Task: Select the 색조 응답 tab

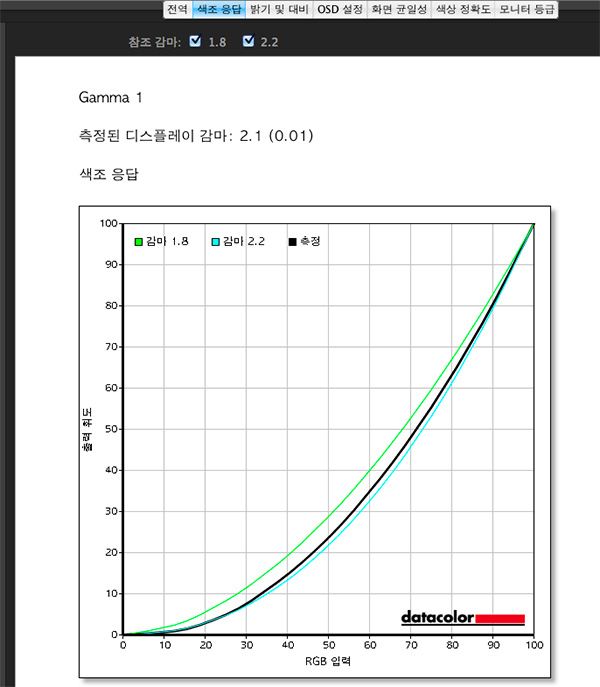Action: pos(218,9)
